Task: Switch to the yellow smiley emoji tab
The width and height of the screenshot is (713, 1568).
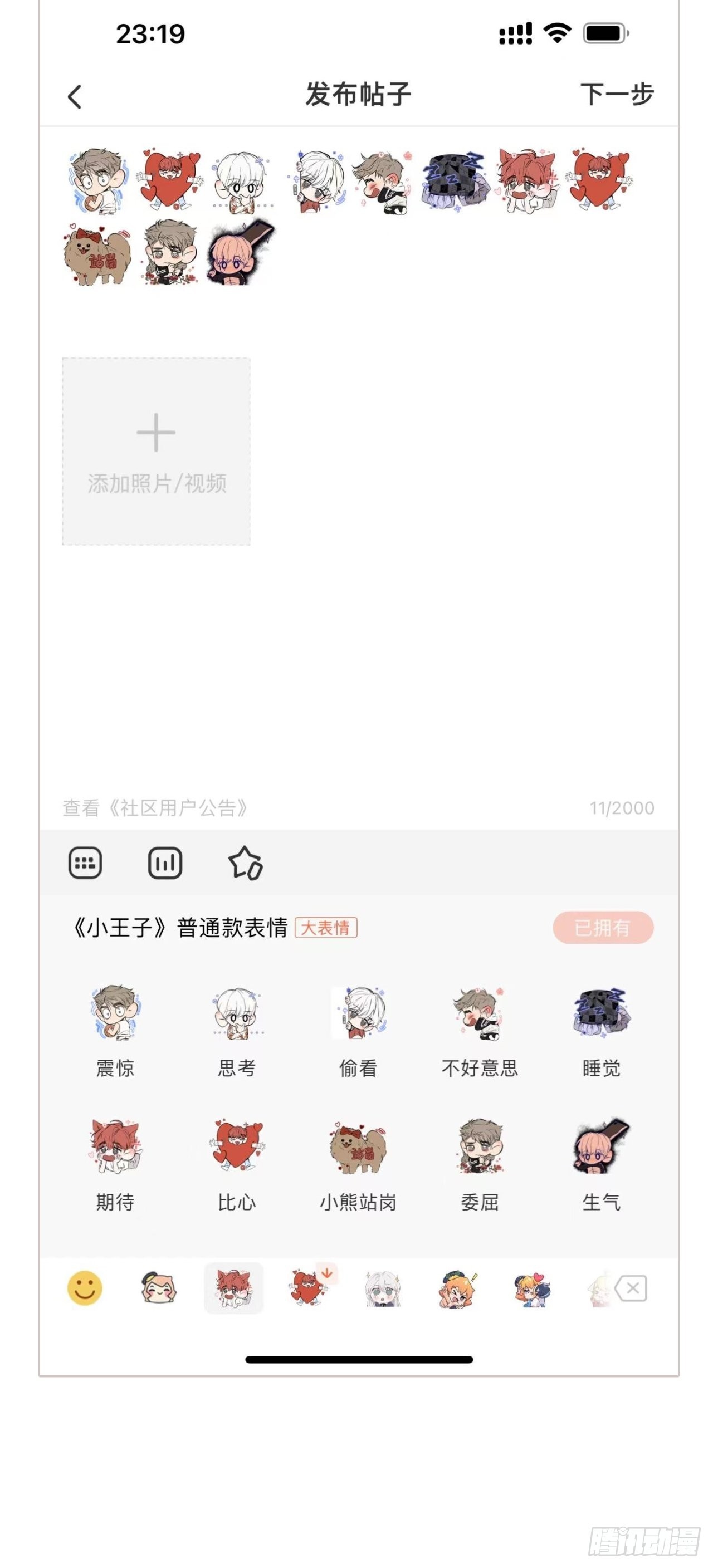Action: click(x=85, y=1288)
